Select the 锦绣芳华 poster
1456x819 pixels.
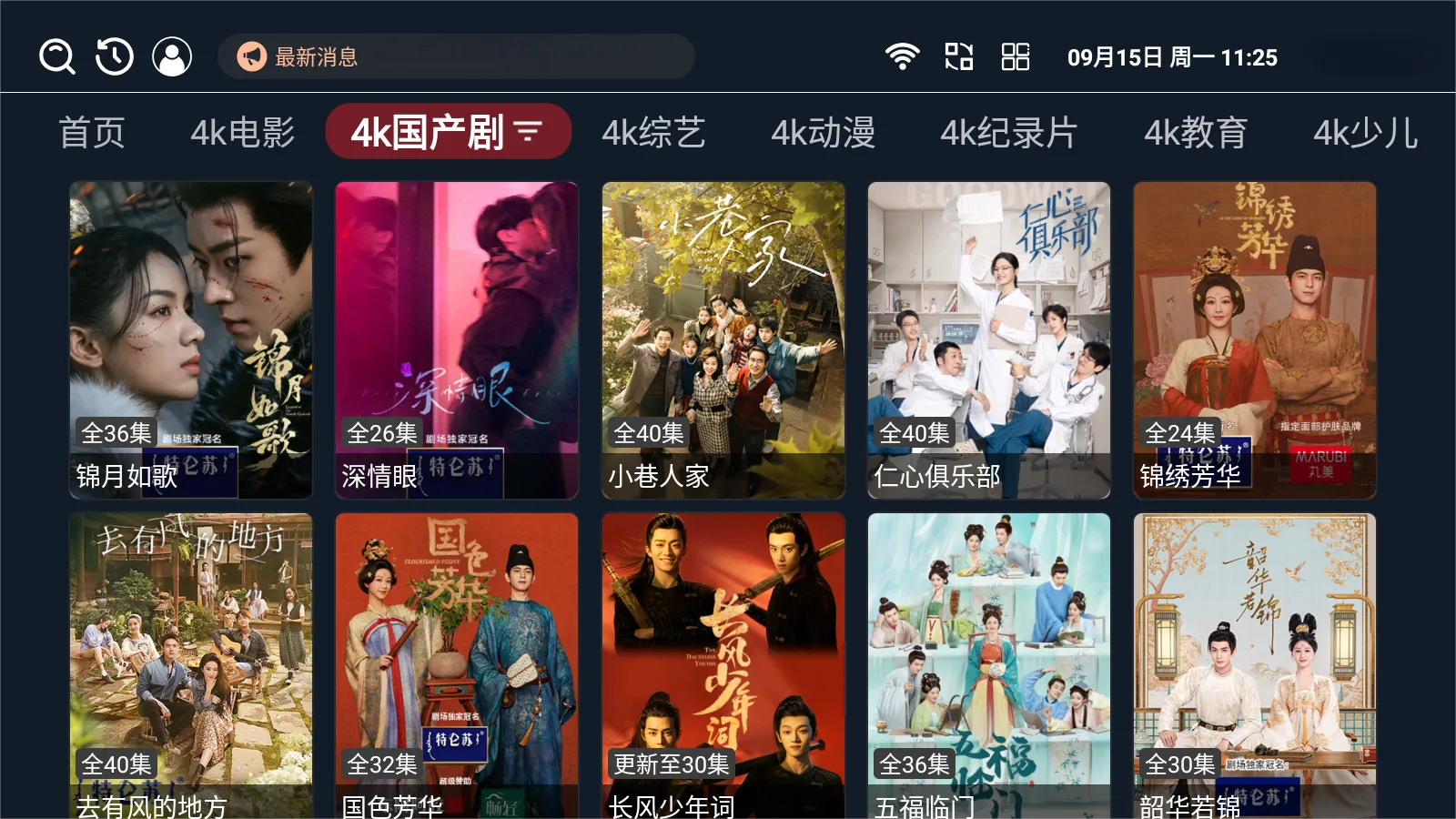click(x=1255, y=339)
